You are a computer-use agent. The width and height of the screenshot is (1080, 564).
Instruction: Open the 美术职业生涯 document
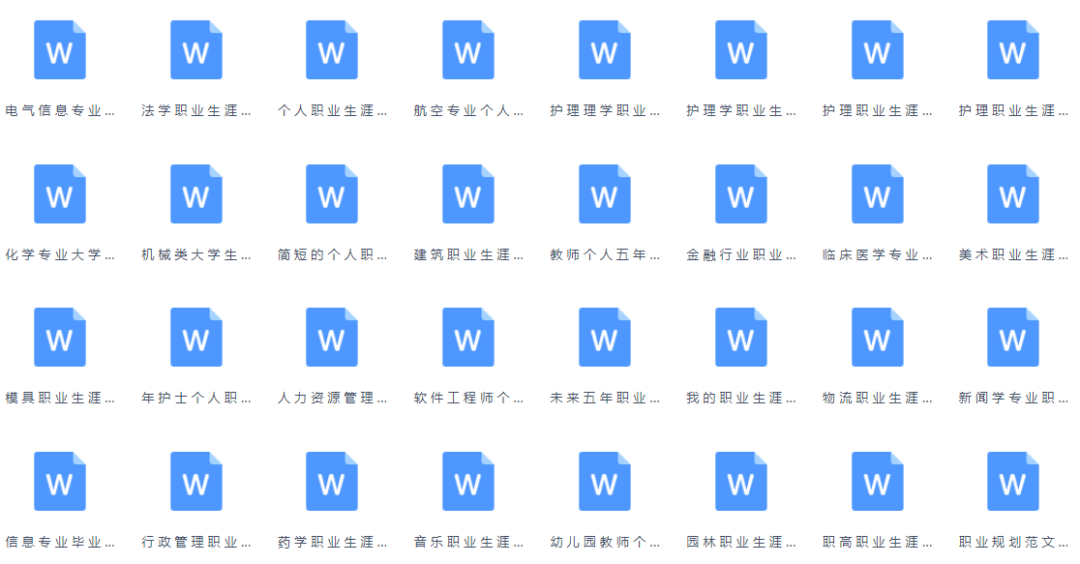tap(1013, 194)
